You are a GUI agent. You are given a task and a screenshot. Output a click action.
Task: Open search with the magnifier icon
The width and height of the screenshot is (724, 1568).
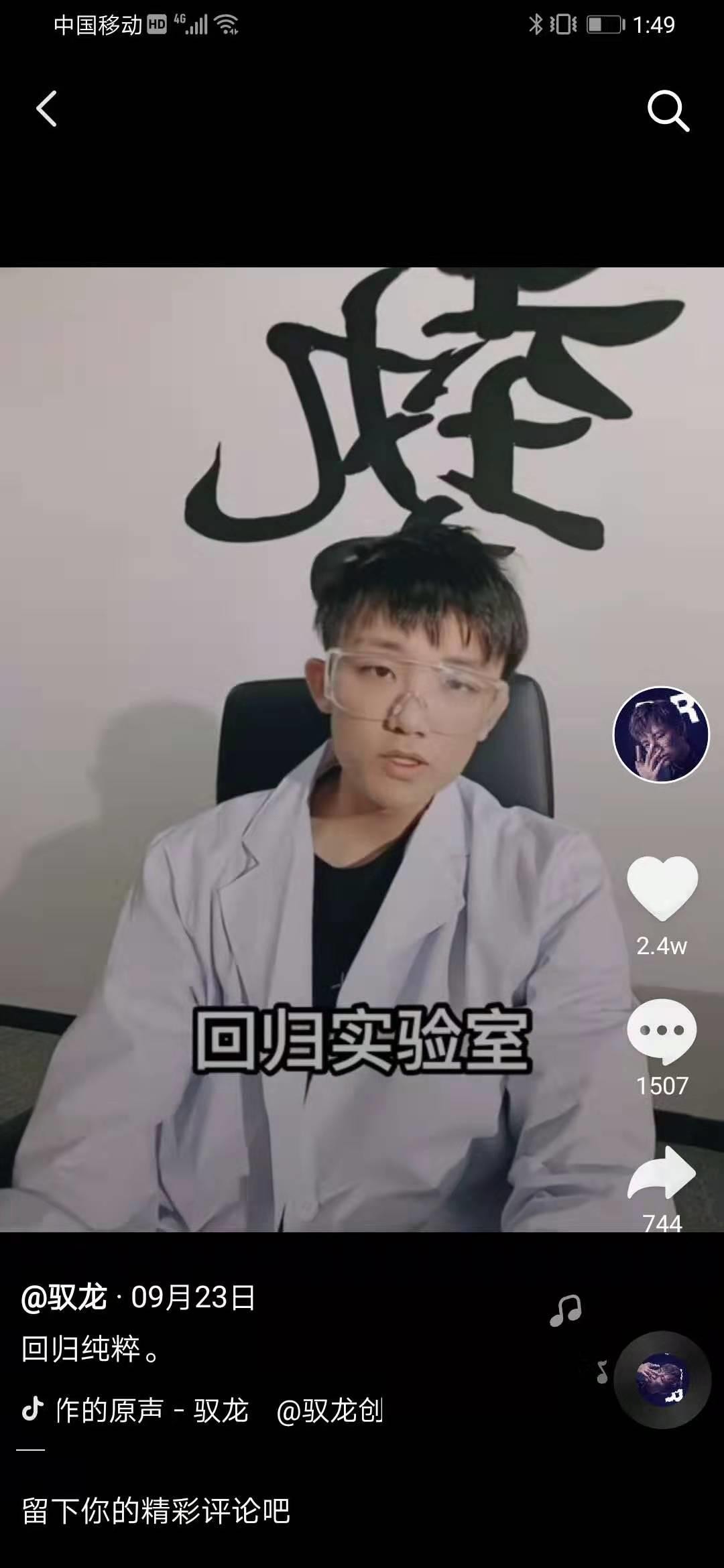pos(668,111)
